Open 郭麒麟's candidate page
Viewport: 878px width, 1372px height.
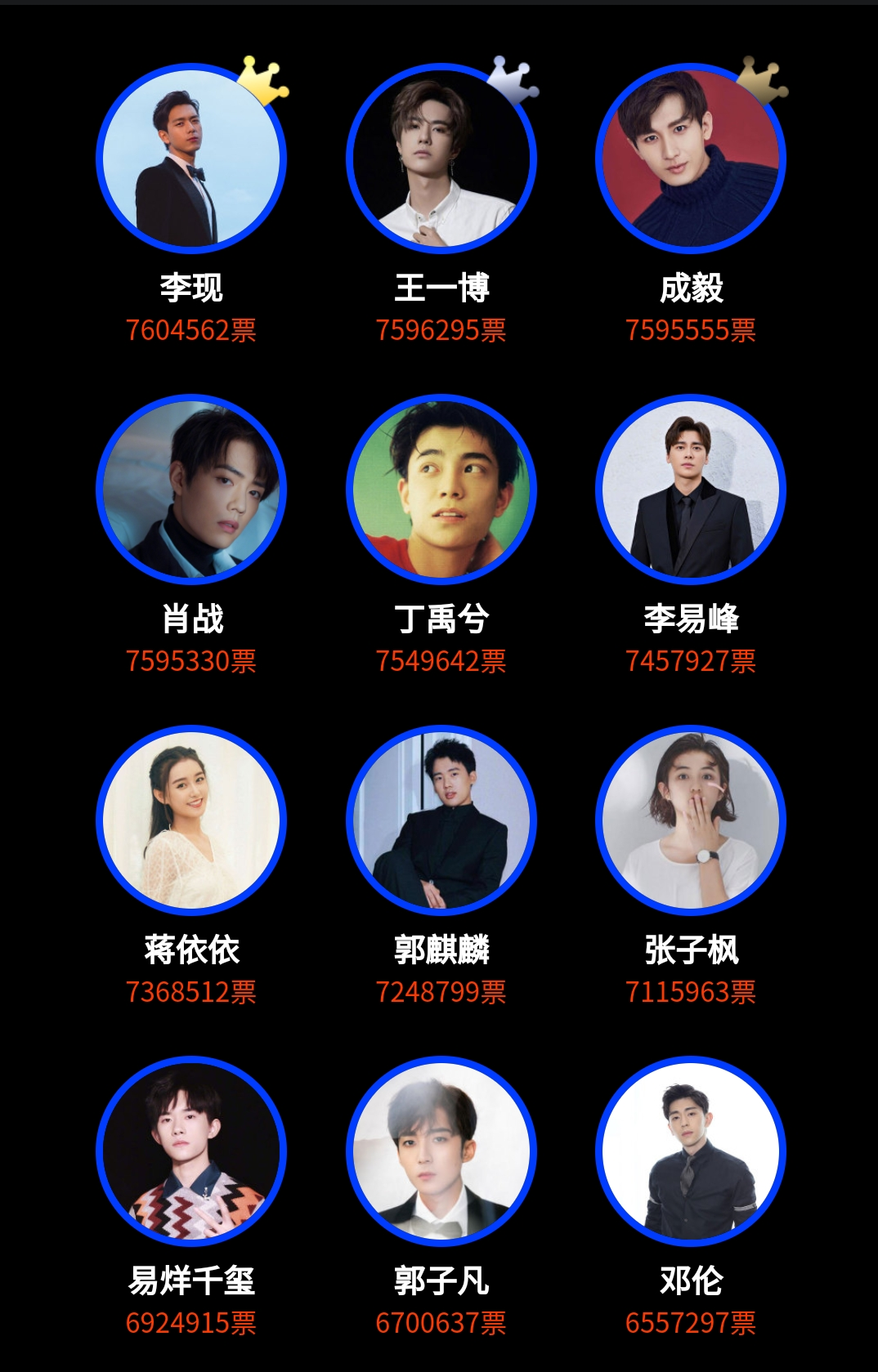click(441, 820)
